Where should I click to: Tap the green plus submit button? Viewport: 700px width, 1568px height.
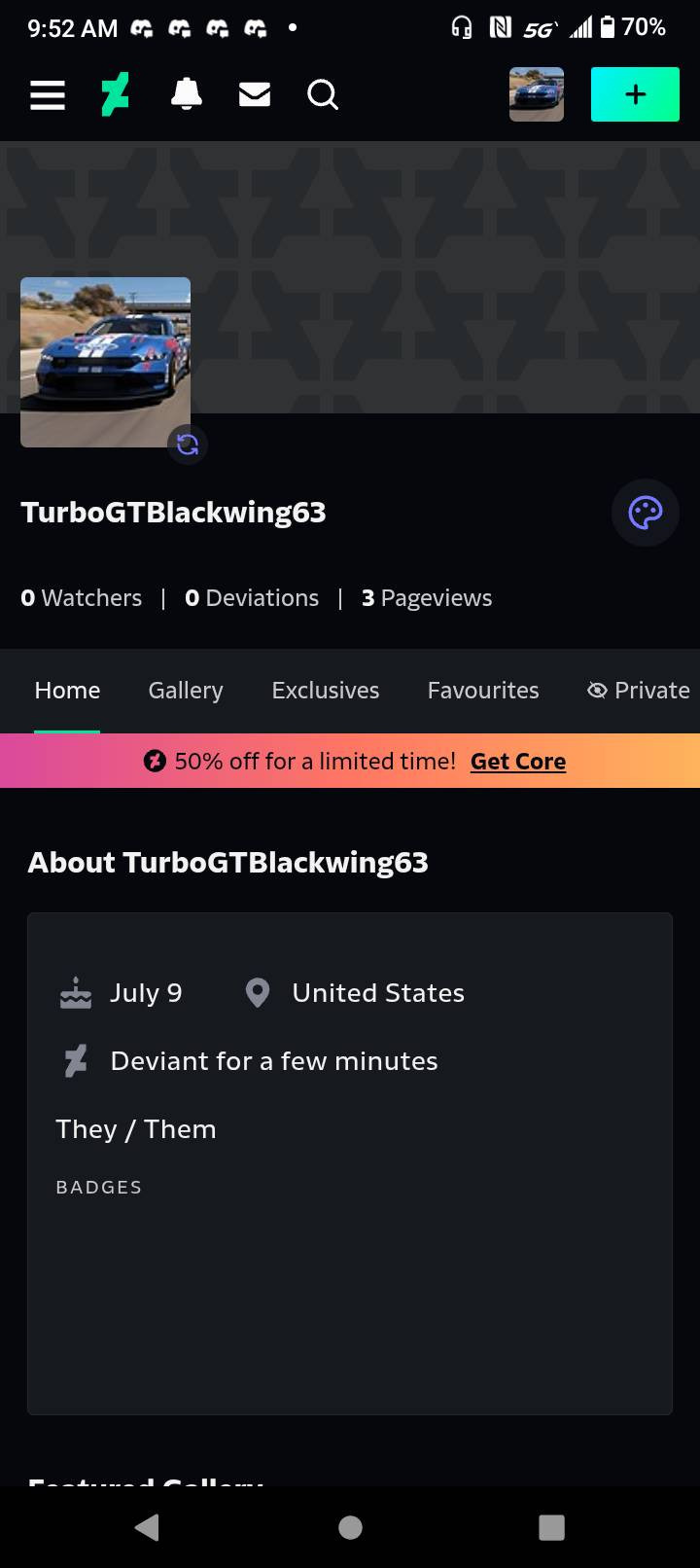[x=635, y=94]
